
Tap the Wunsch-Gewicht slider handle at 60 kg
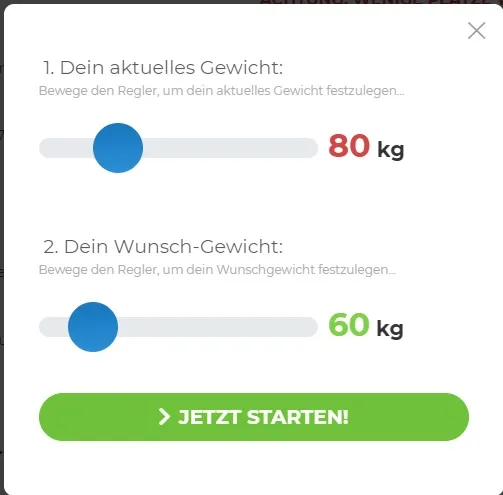pos(93,327)
